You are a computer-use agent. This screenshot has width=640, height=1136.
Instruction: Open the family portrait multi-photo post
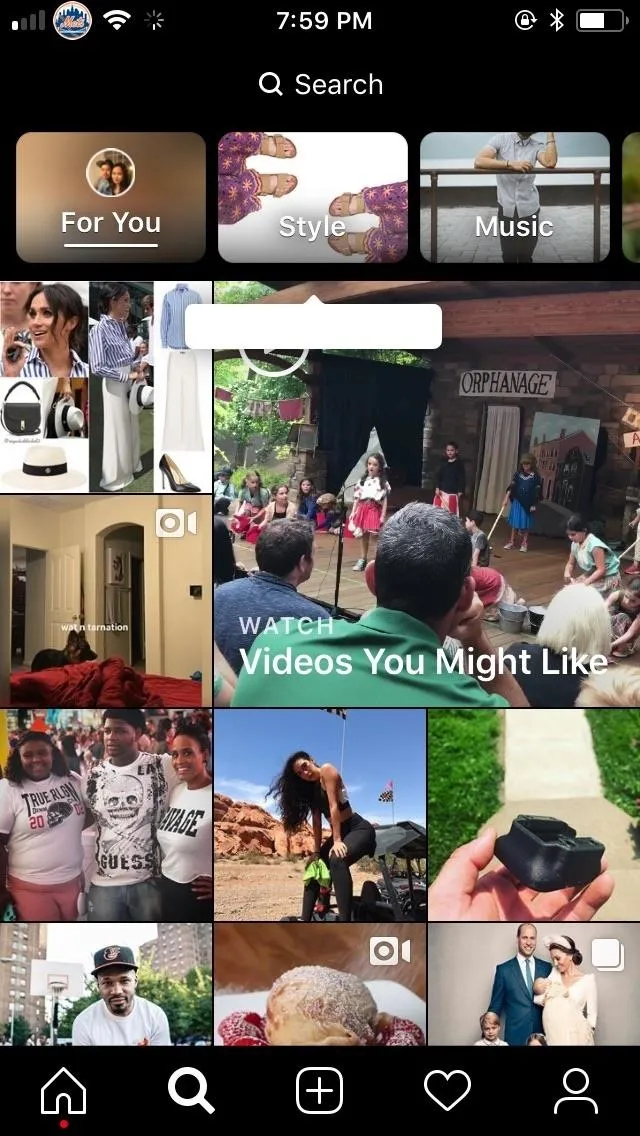[534, 984]
